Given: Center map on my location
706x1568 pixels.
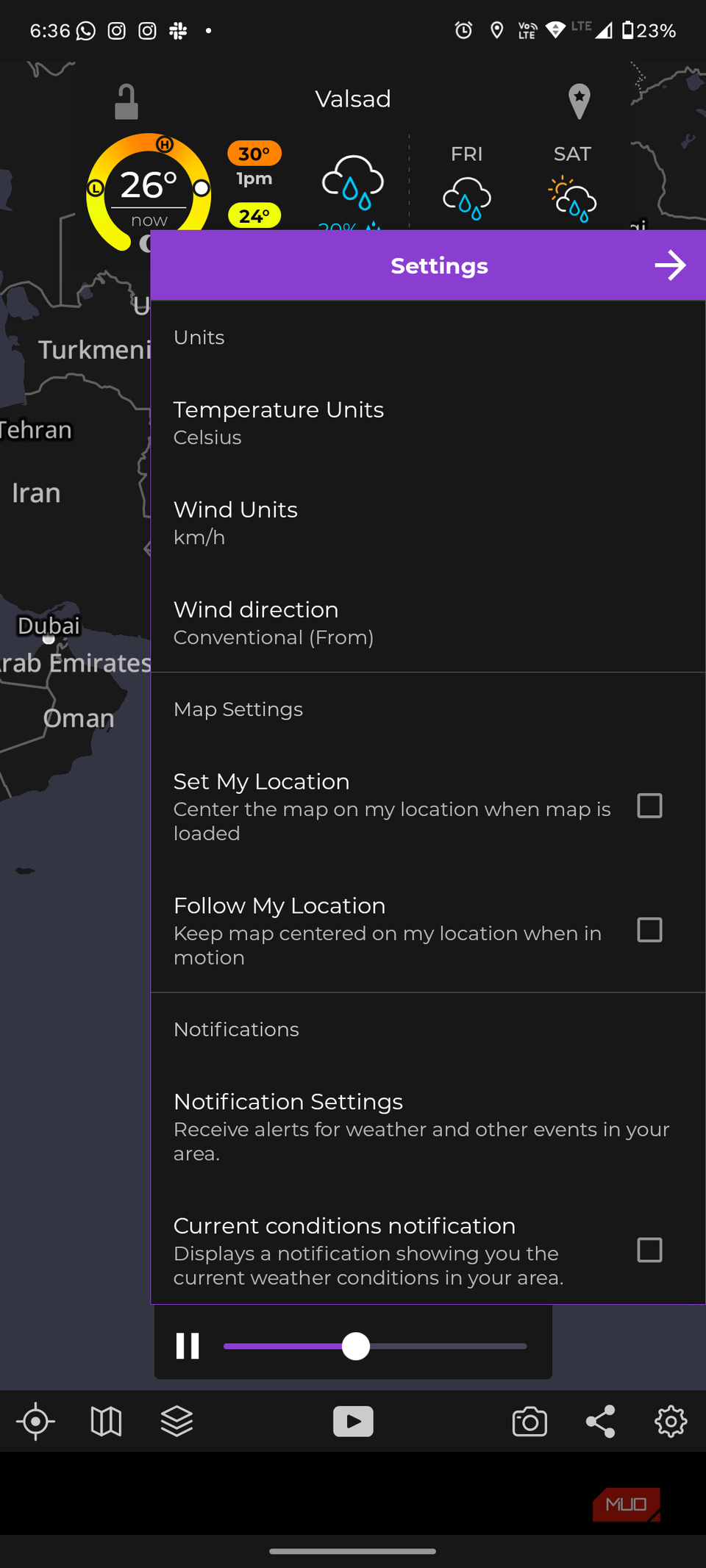Looking at the screenshot, I should pos(35,1421).
